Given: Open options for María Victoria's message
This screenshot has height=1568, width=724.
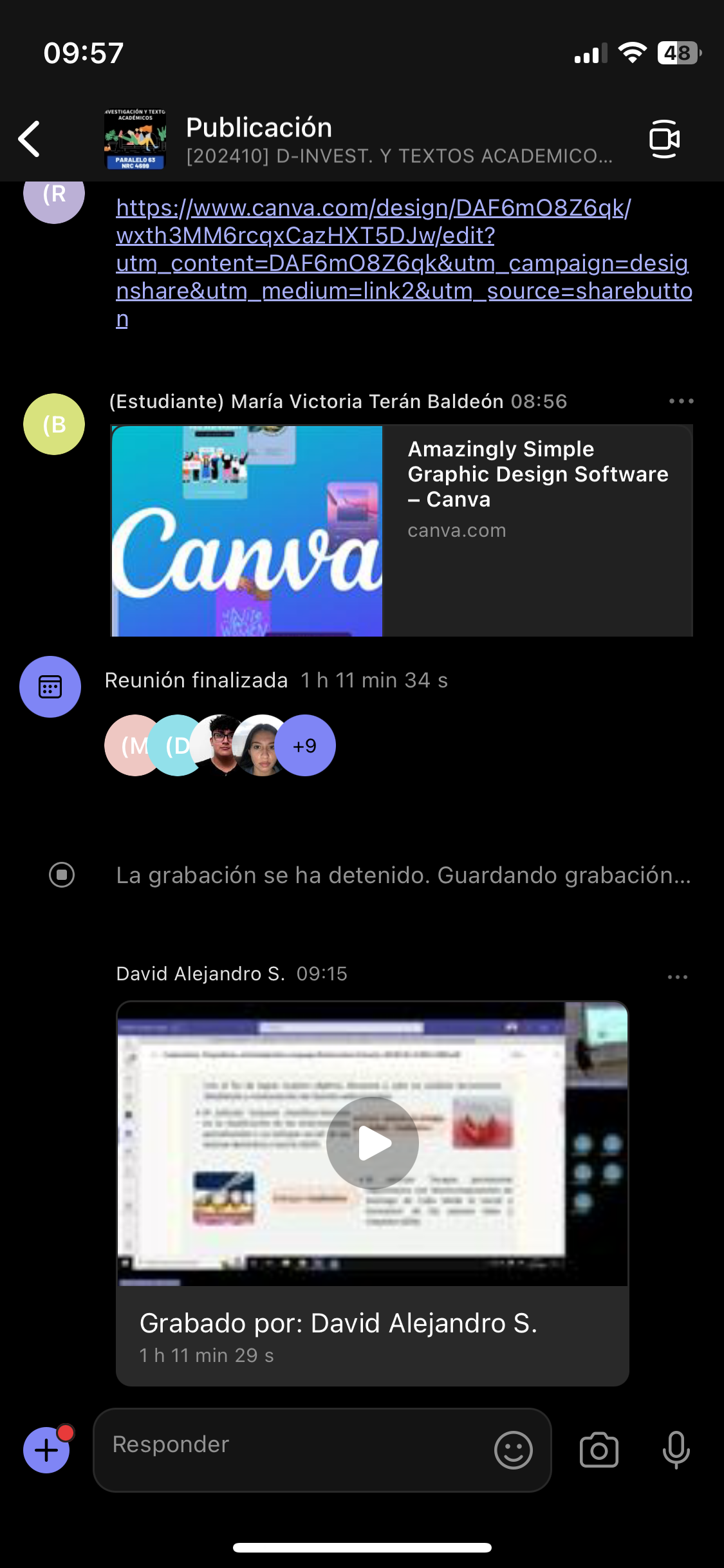Looking at the screenshot, I should click(681, 401).
